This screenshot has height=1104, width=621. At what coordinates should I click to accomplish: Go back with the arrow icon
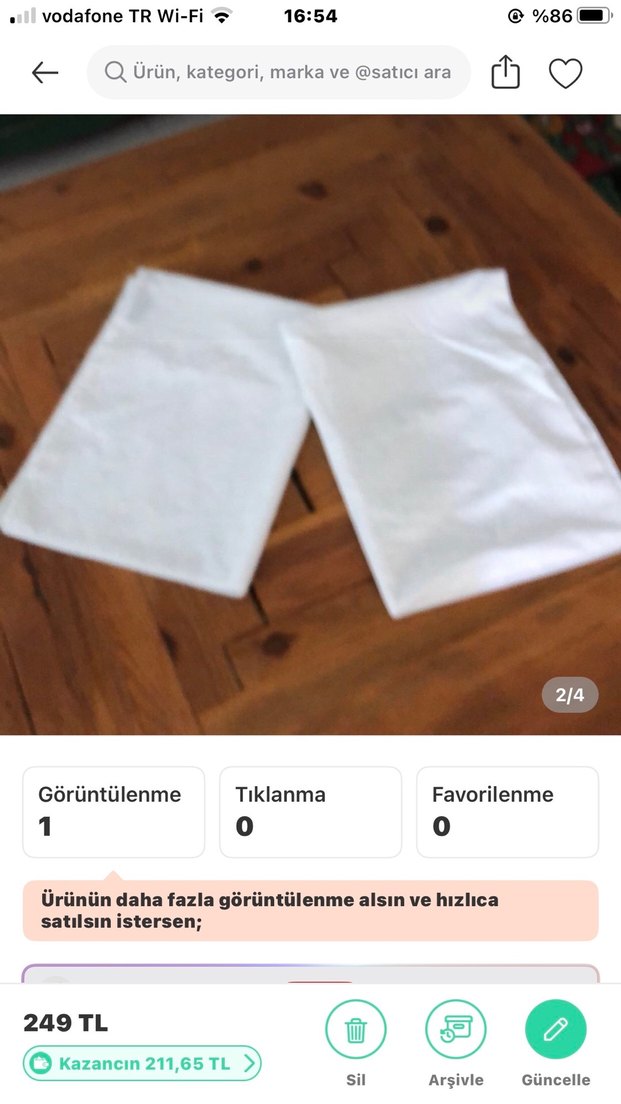coord(45,73)
